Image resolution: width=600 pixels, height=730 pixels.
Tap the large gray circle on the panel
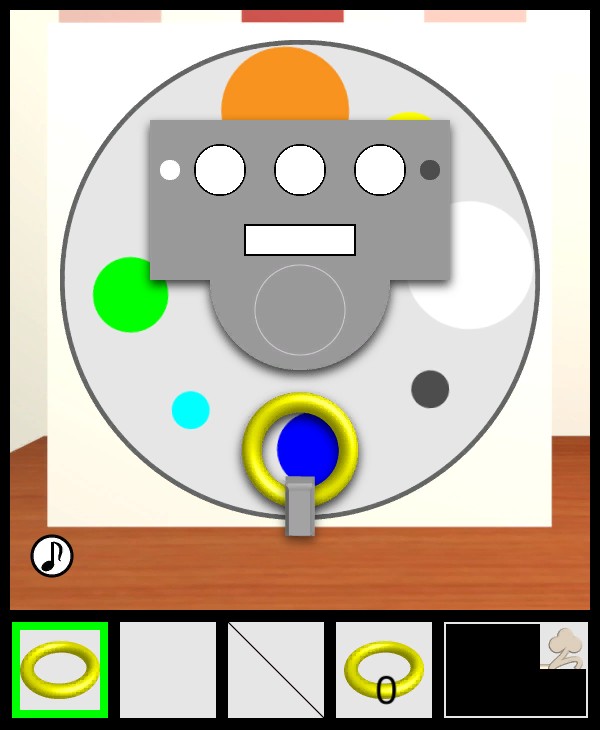point(300,310)
